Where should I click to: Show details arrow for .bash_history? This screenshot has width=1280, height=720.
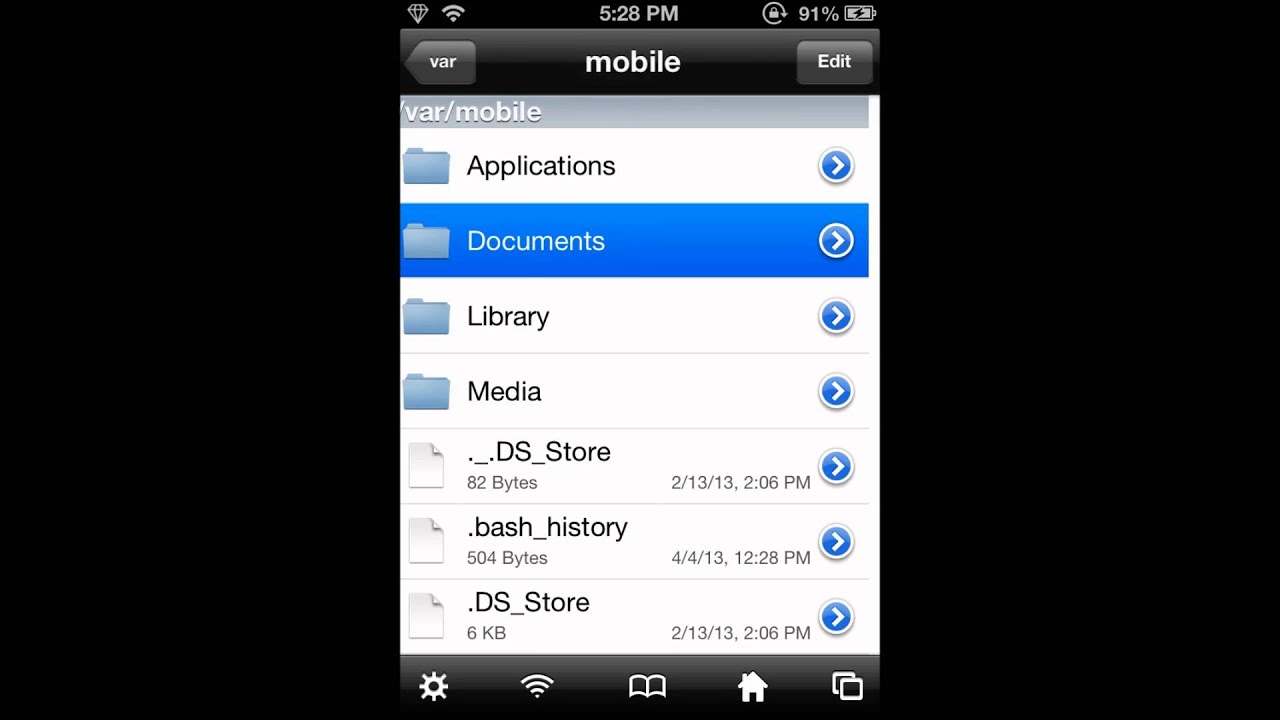(836, 541)
